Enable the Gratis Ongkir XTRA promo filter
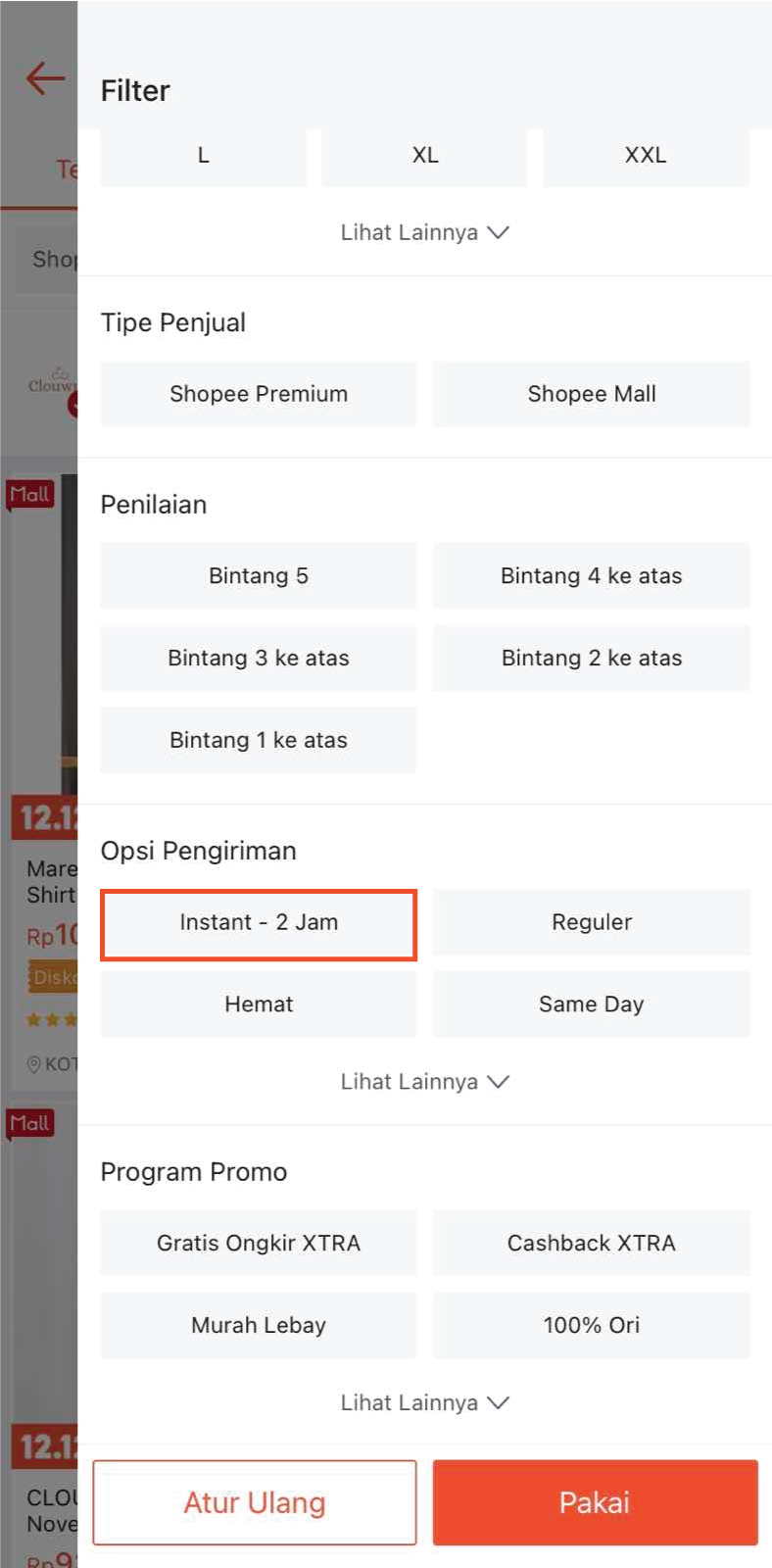The width and height of the screenshot is (772, 1568). click(x=258, y=1243)
